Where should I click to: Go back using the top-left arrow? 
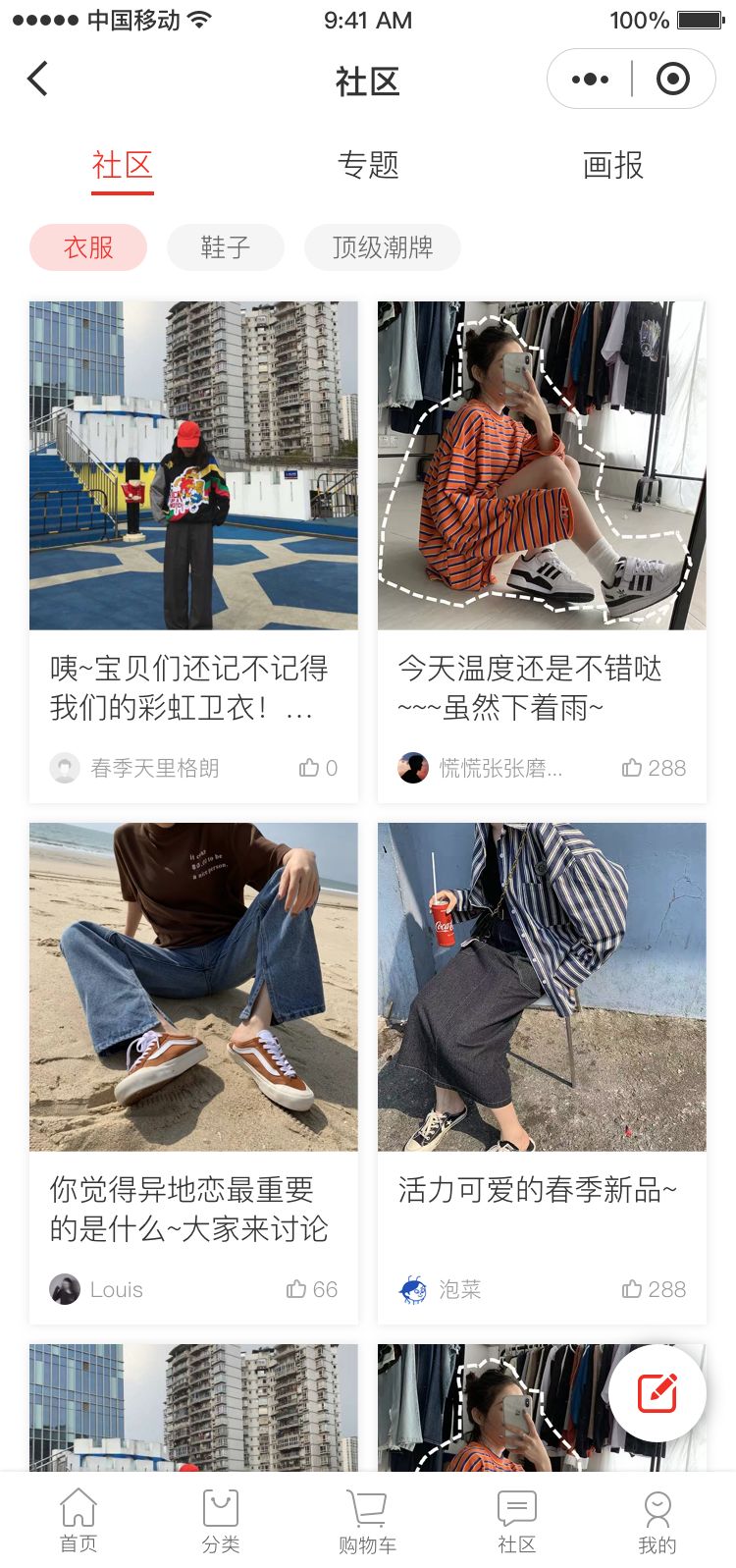37,79
